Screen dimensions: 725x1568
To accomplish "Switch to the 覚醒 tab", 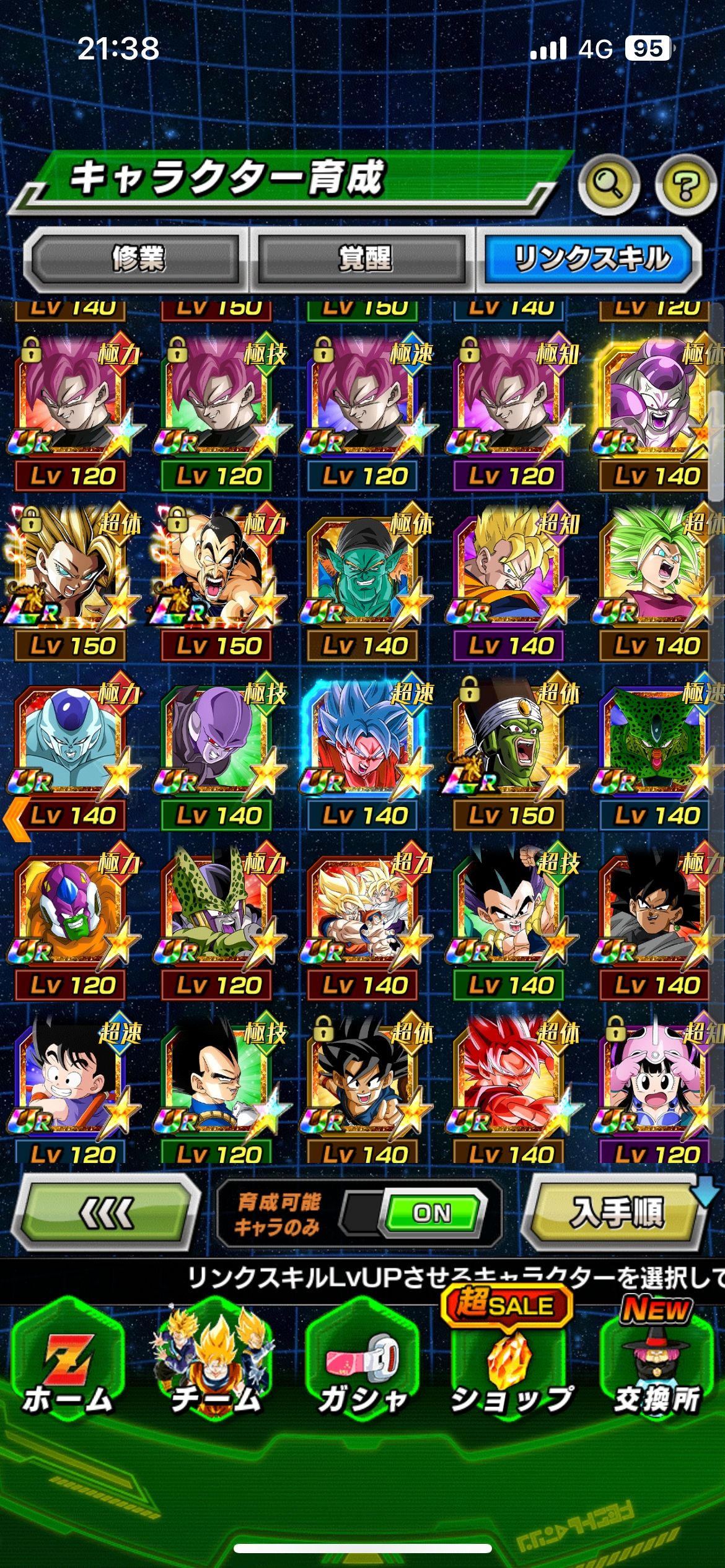I will click(x=364, y=258).
